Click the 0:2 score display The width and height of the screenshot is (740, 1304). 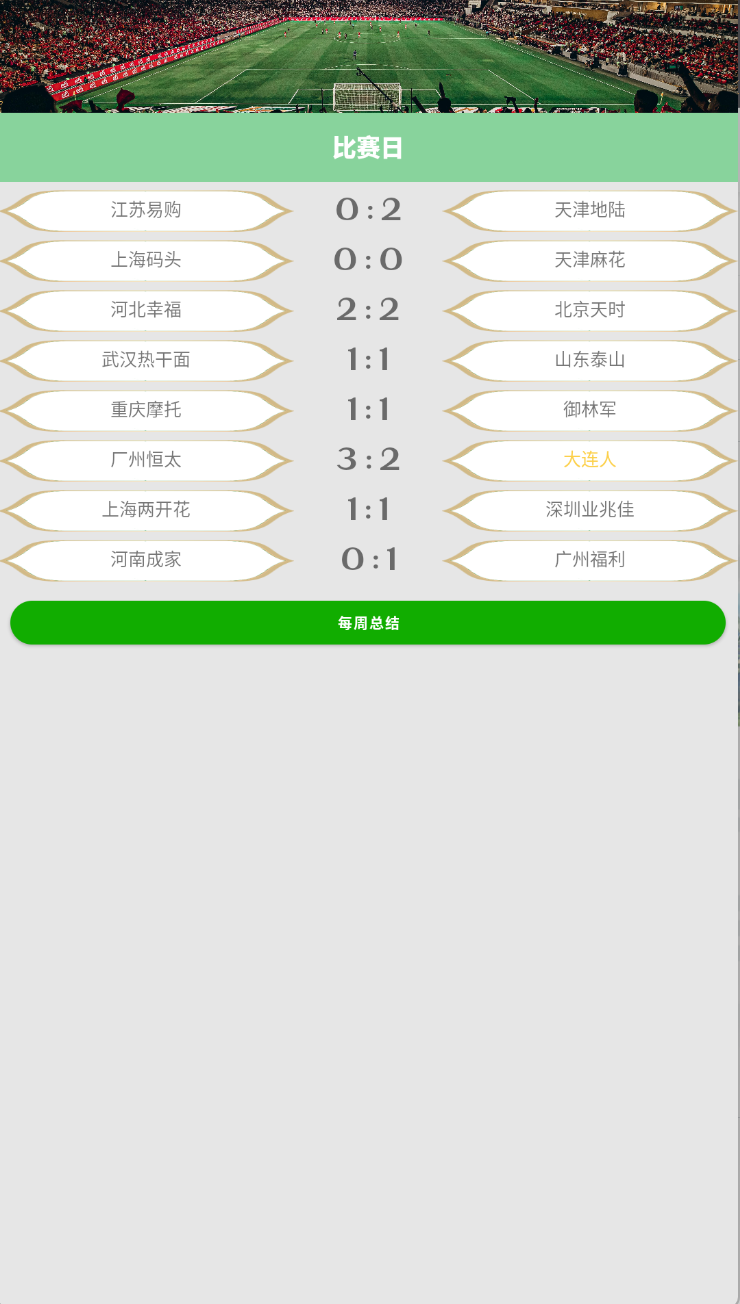(368, 210)
